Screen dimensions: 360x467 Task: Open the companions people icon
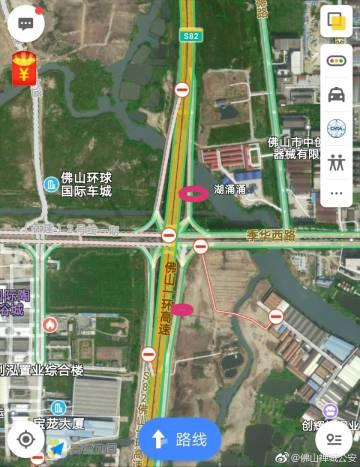[x=336, y=162]
